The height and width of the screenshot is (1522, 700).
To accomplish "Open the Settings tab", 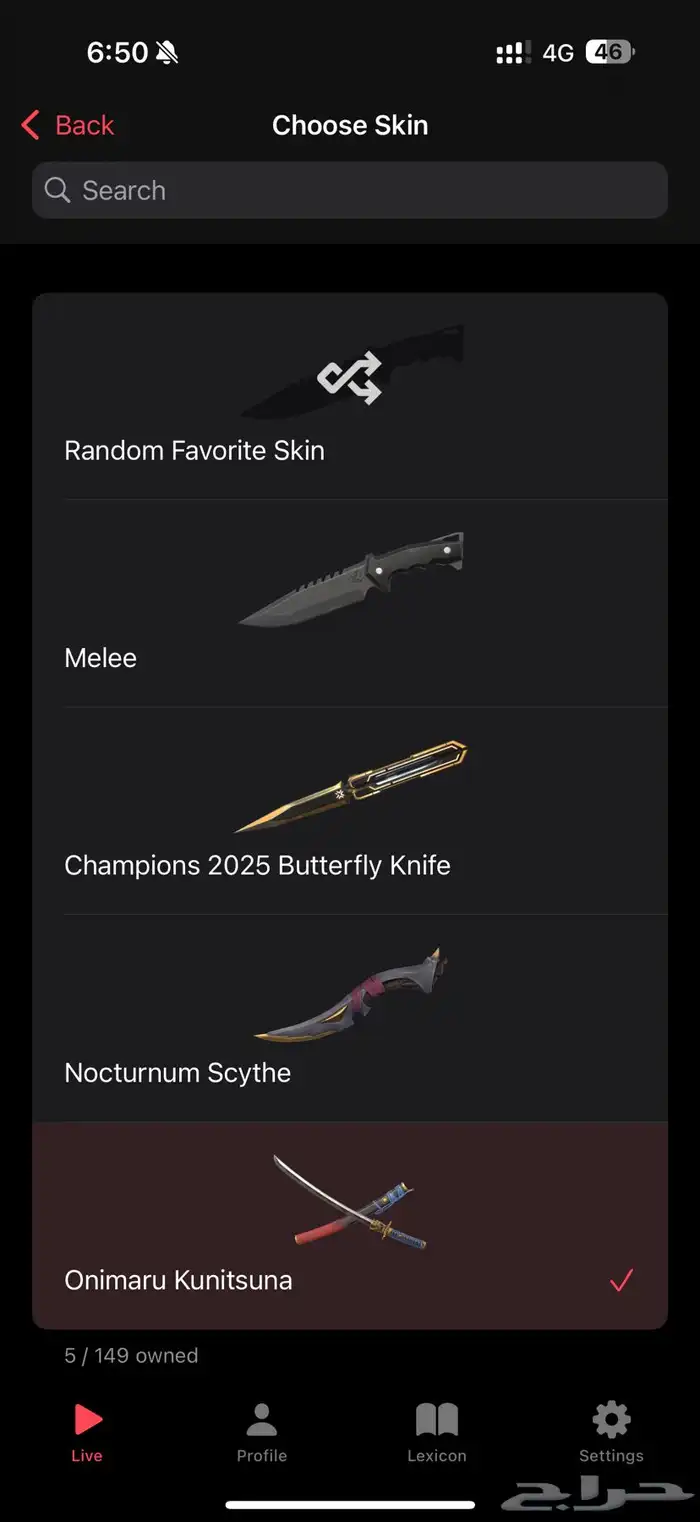I will click(x=611, y=1432).
